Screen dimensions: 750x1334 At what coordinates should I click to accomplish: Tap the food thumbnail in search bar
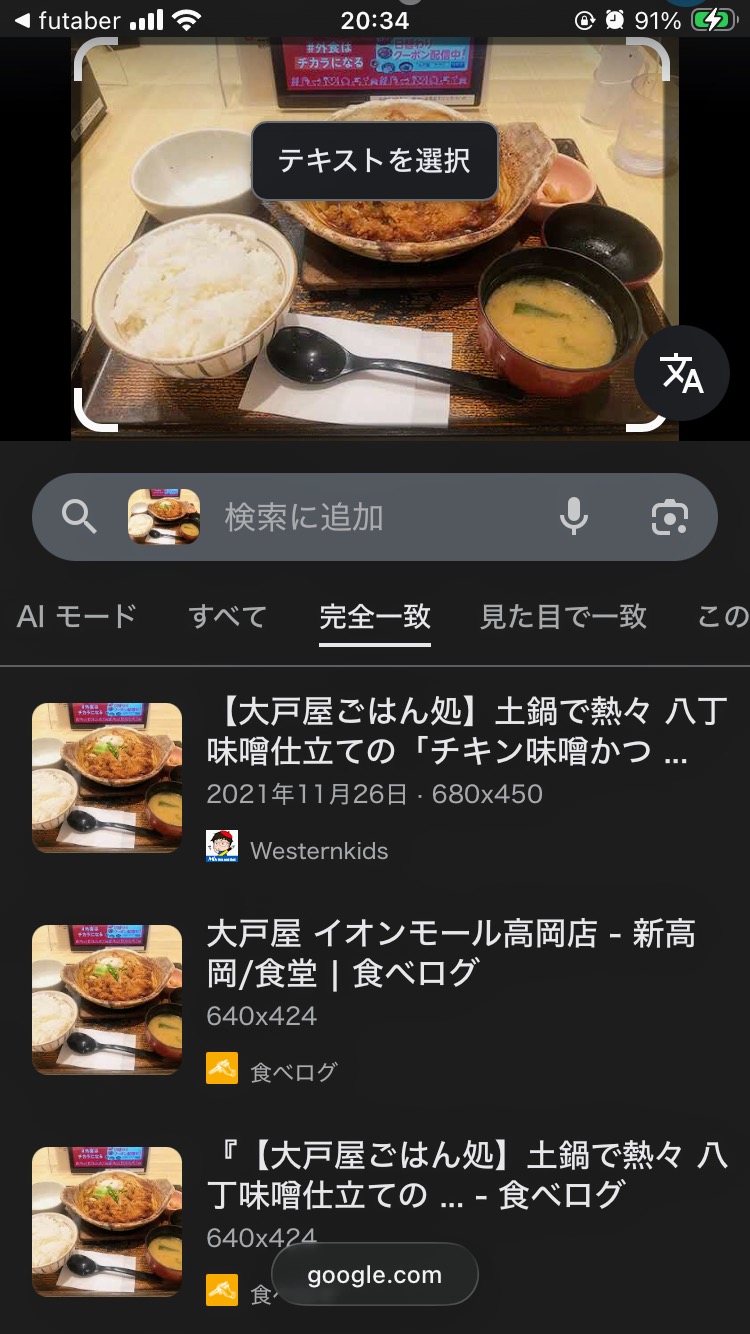click(164, 517)
